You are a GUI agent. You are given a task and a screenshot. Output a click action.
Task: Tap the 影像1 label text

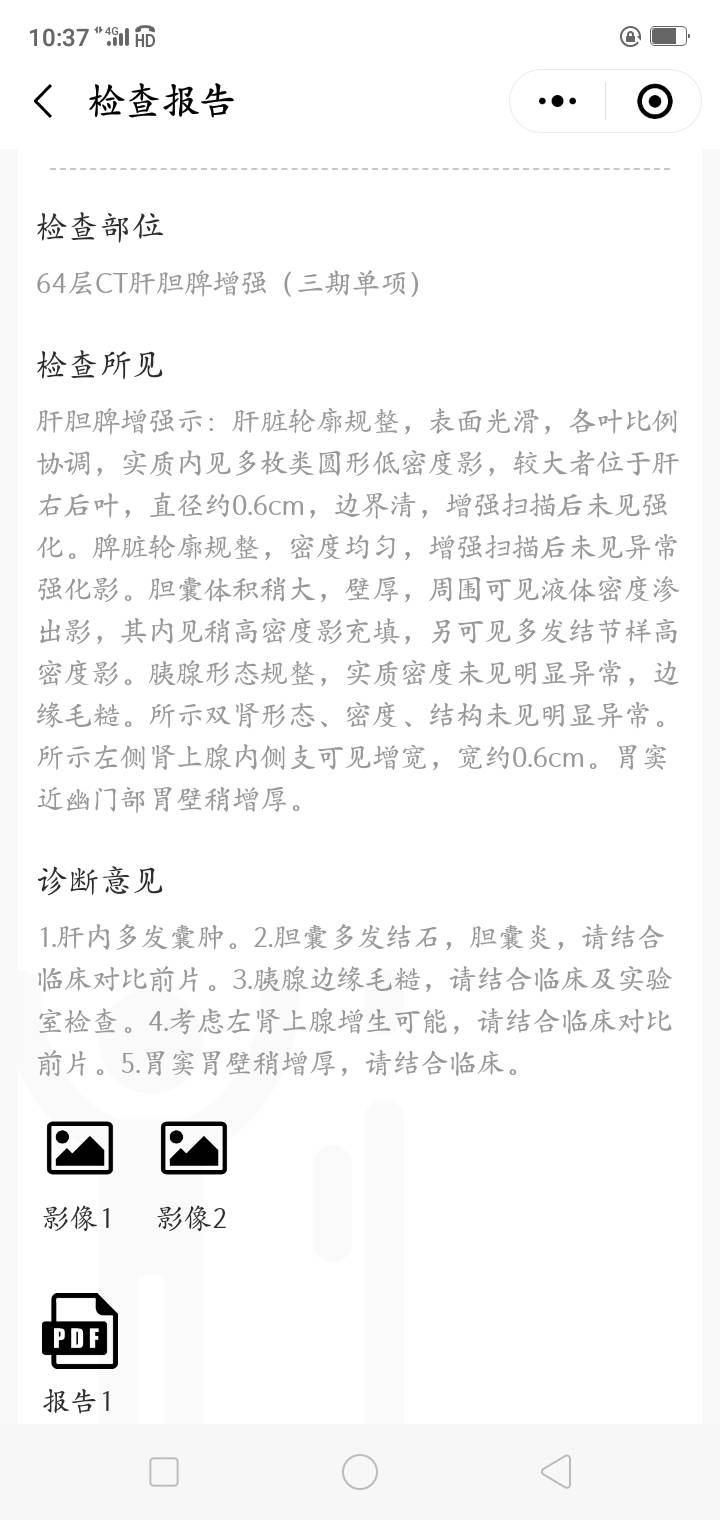coord(78,1218)
